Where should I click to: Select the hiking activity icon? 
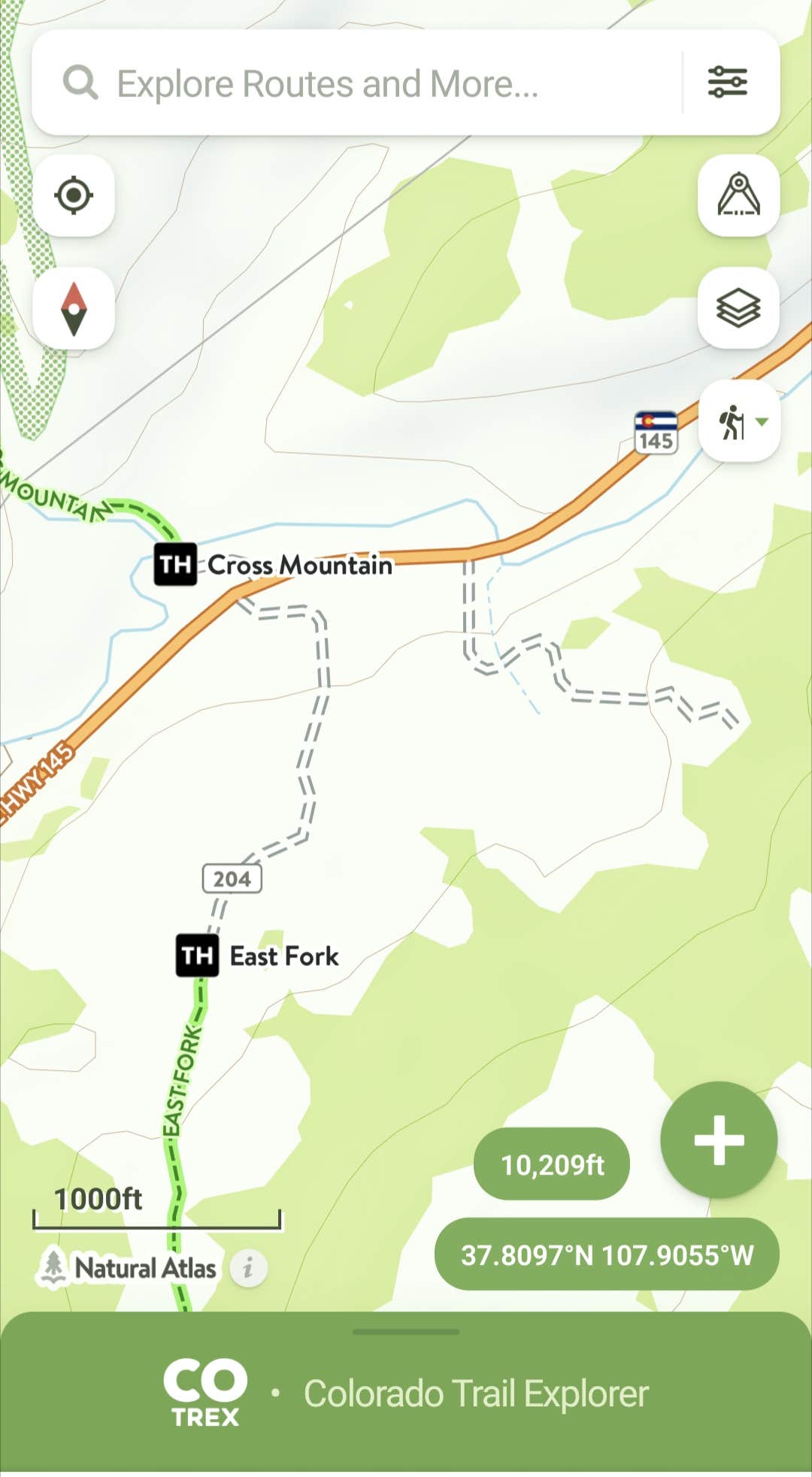[732, 421]
